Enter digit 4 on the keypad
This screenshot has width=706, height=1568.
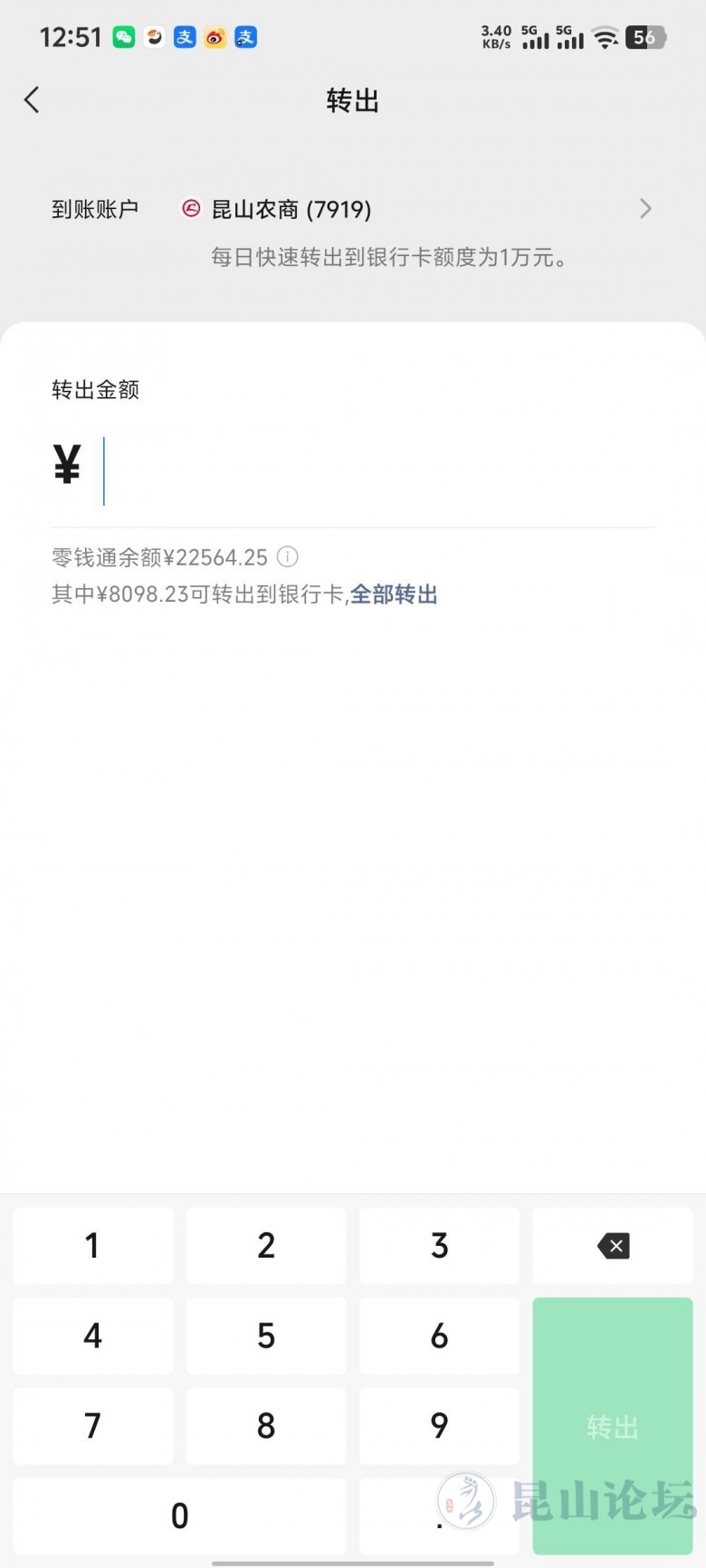tap(92, 1335)
